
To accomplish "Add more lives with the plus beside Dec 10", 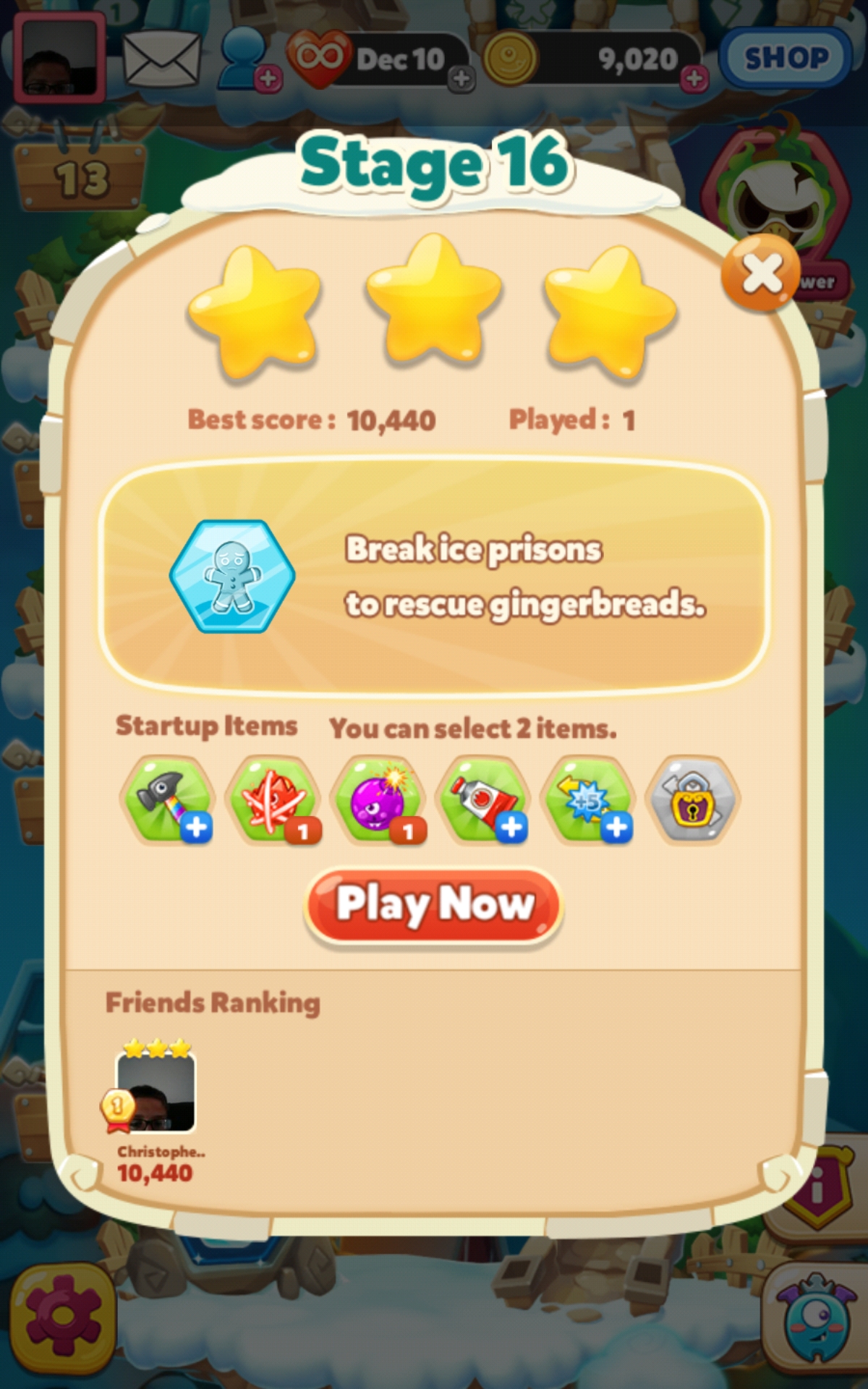I will (461, 78).
